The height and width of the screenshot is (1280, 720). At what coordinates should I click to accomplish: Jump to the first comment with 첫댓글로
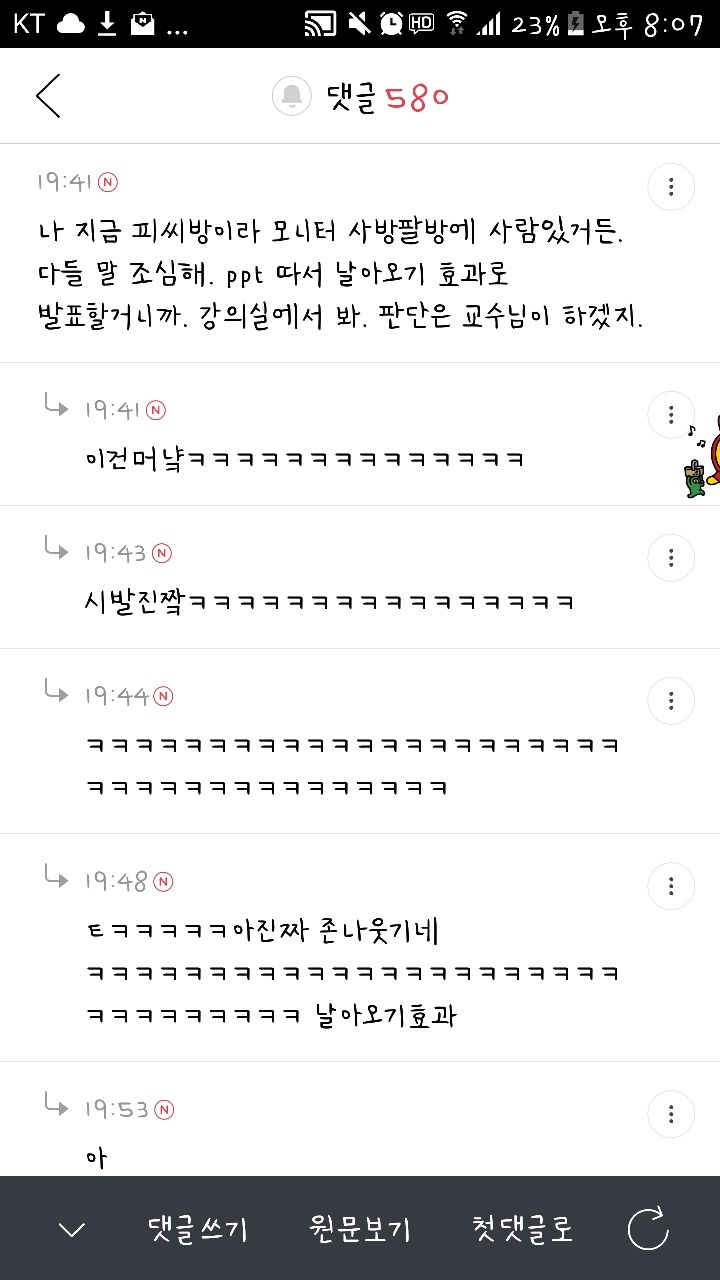click(522, 1229)
